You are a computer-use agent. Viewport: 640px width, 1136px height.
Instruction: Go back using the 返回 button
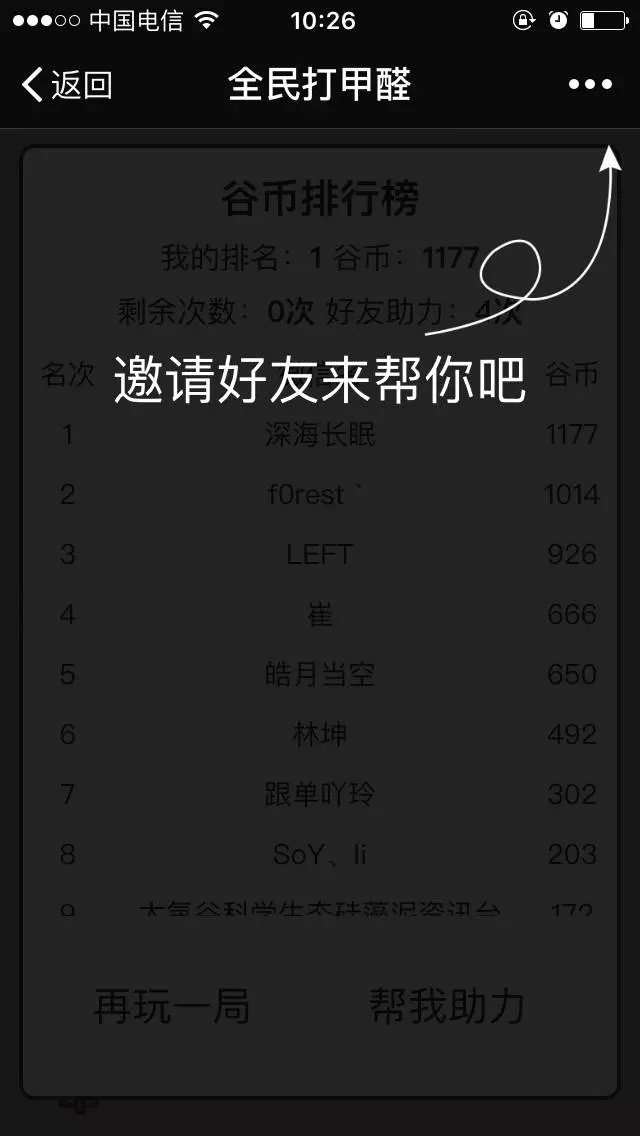(66, 85)
